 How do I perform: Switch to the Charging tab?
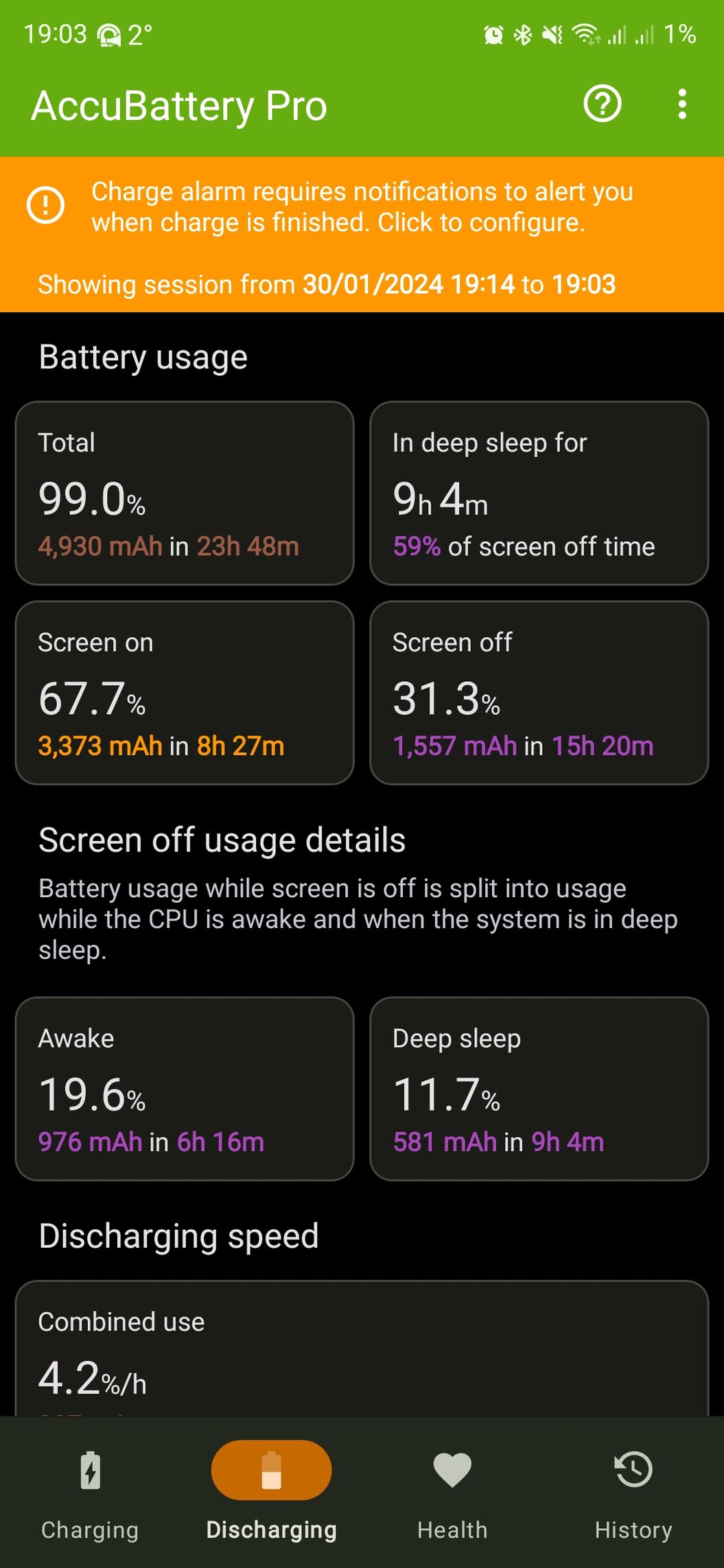(x=90, y=1491)
